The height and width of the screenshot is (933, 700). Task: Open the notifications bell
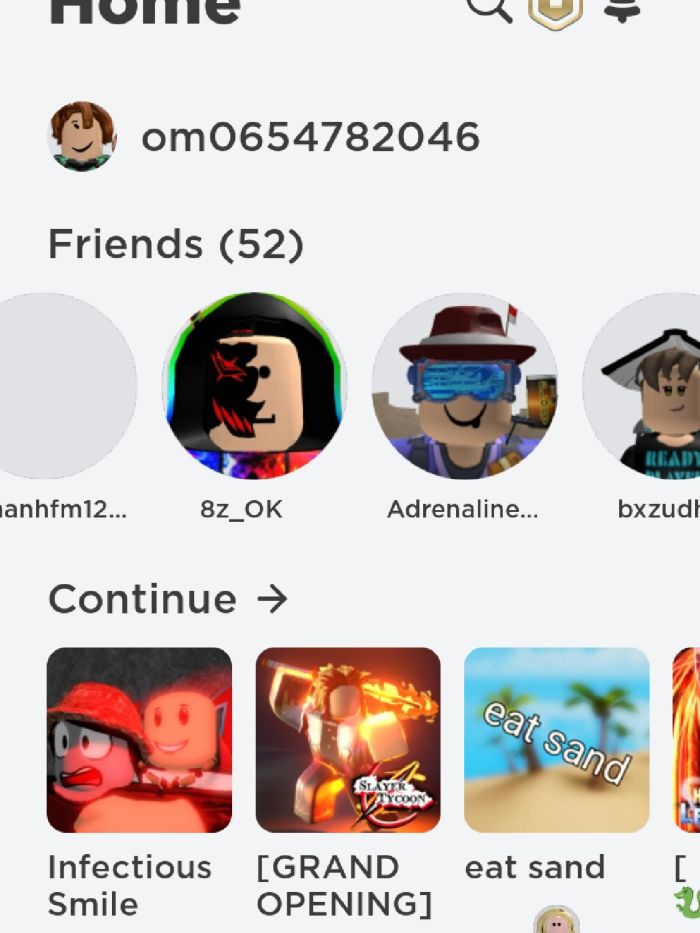pyautogui.click(x=622, y=8)
